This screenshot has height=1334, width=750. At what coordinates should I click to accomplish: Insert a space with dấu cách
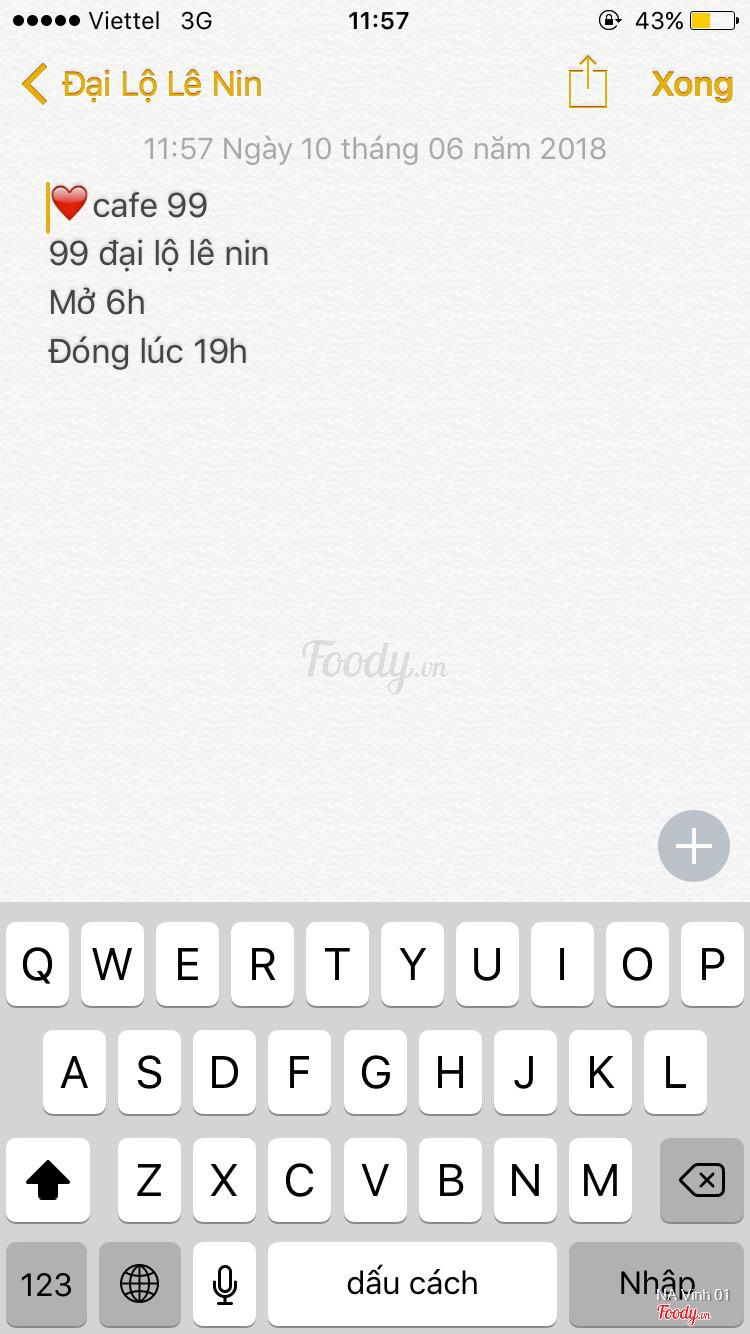(x=412, y=1284)
